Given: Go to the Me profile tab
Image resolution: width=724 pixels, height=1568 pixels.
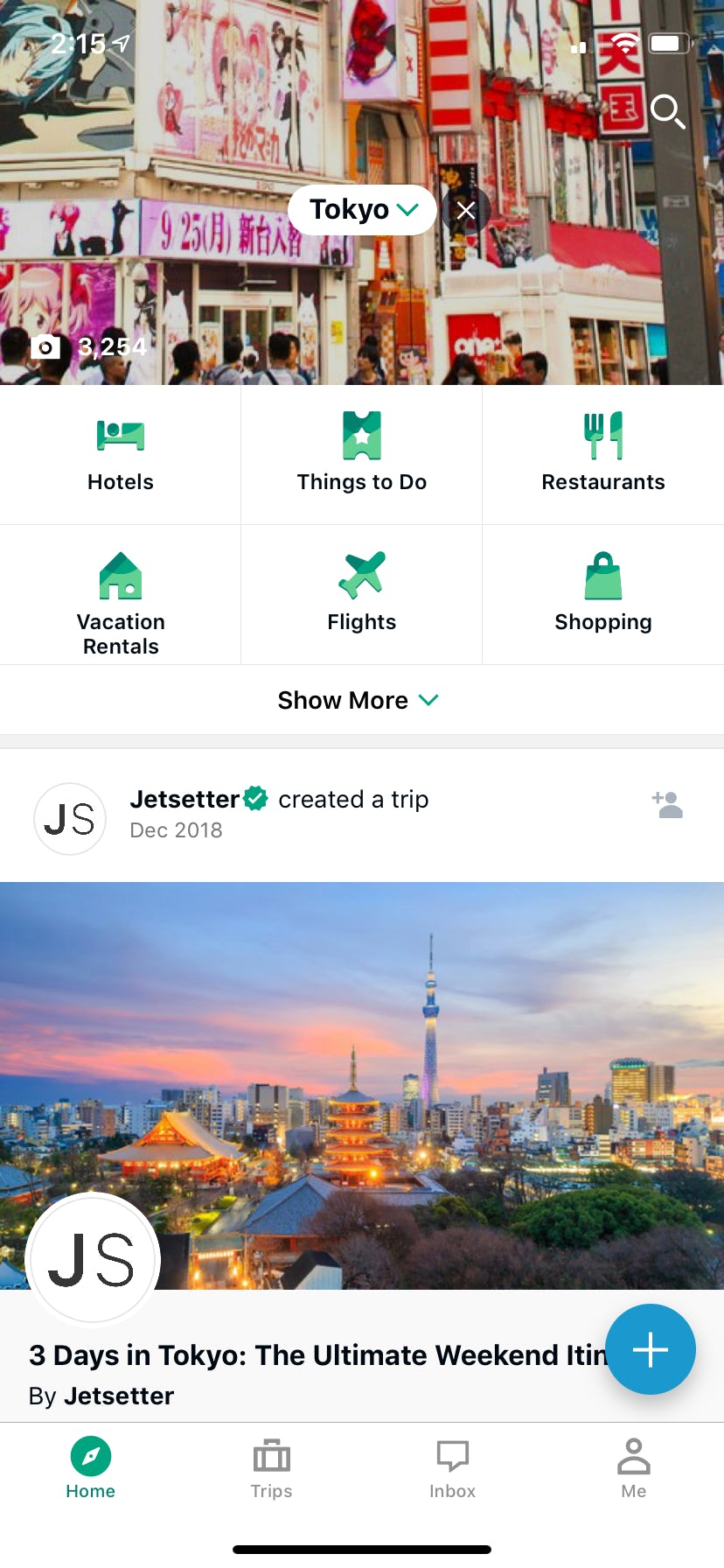Looking at the screenshot, I should [633, 1468].
